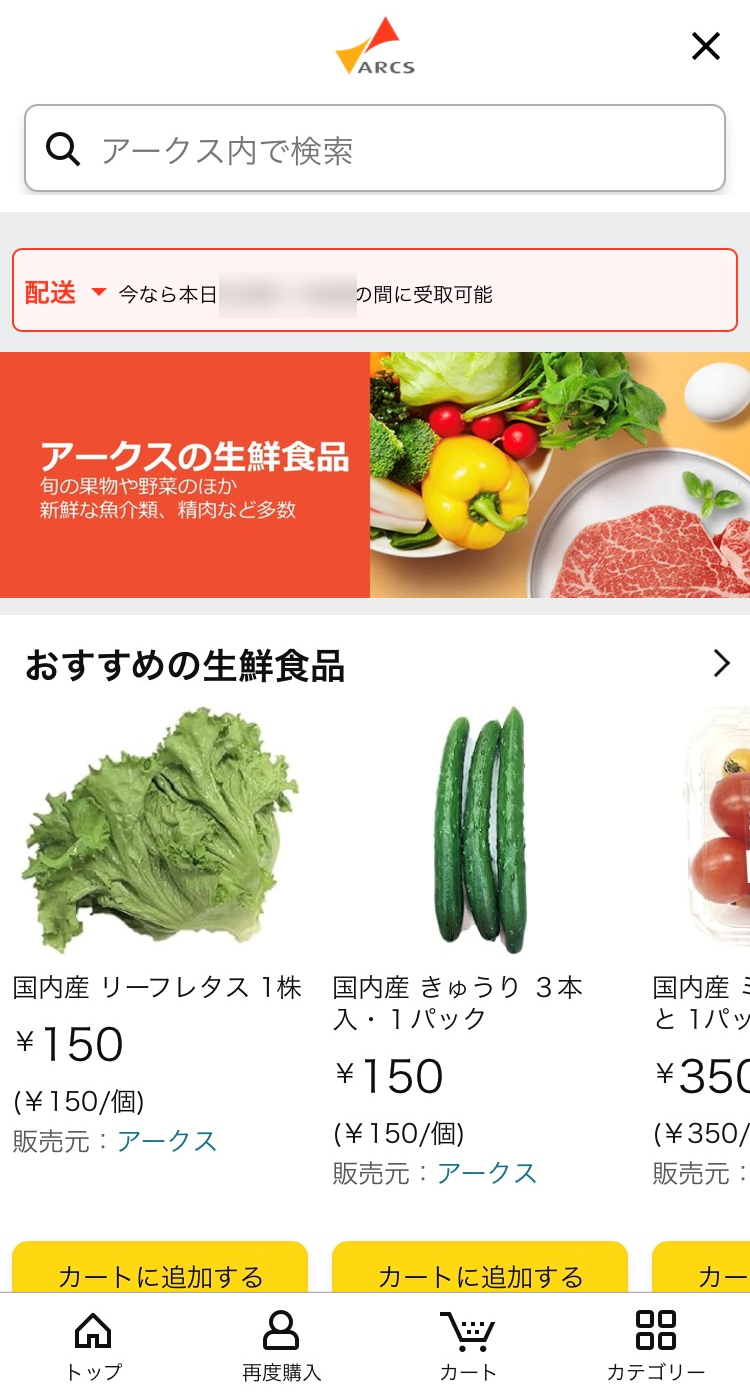Open the カート tab
This screenshot has width=750, height=1400.
pyautogui.click(x=468, y=1346)
